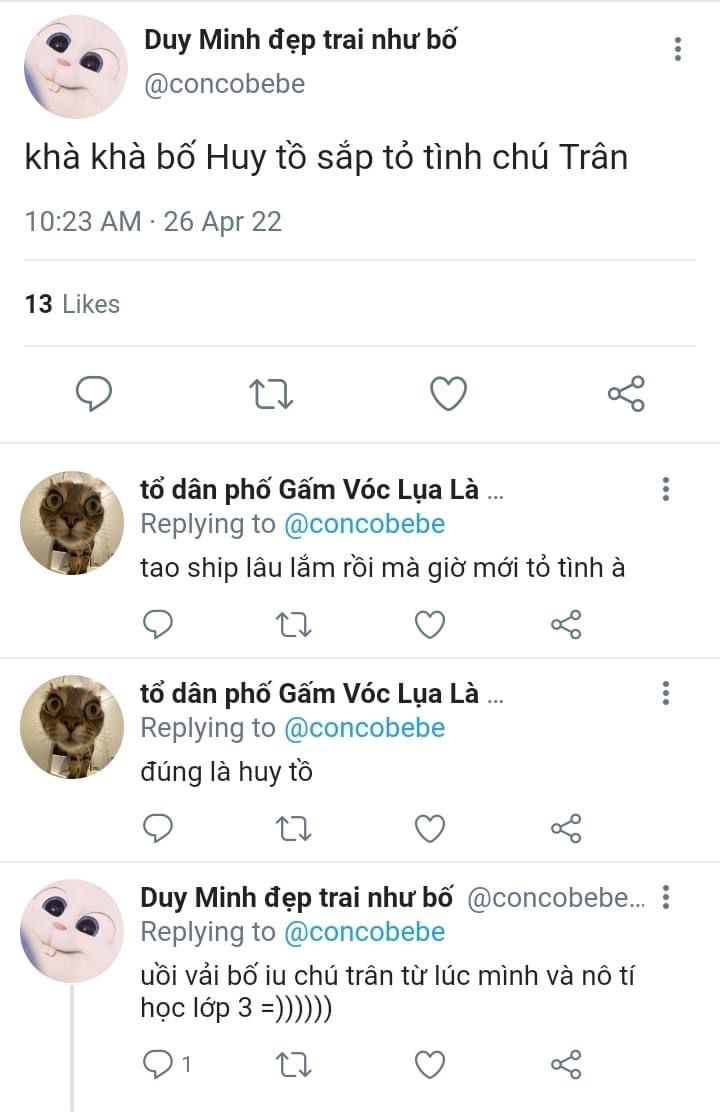View the 1 comment on the "uồi vải bố" reply
720x1112 pixels.
coord(167,1065)
